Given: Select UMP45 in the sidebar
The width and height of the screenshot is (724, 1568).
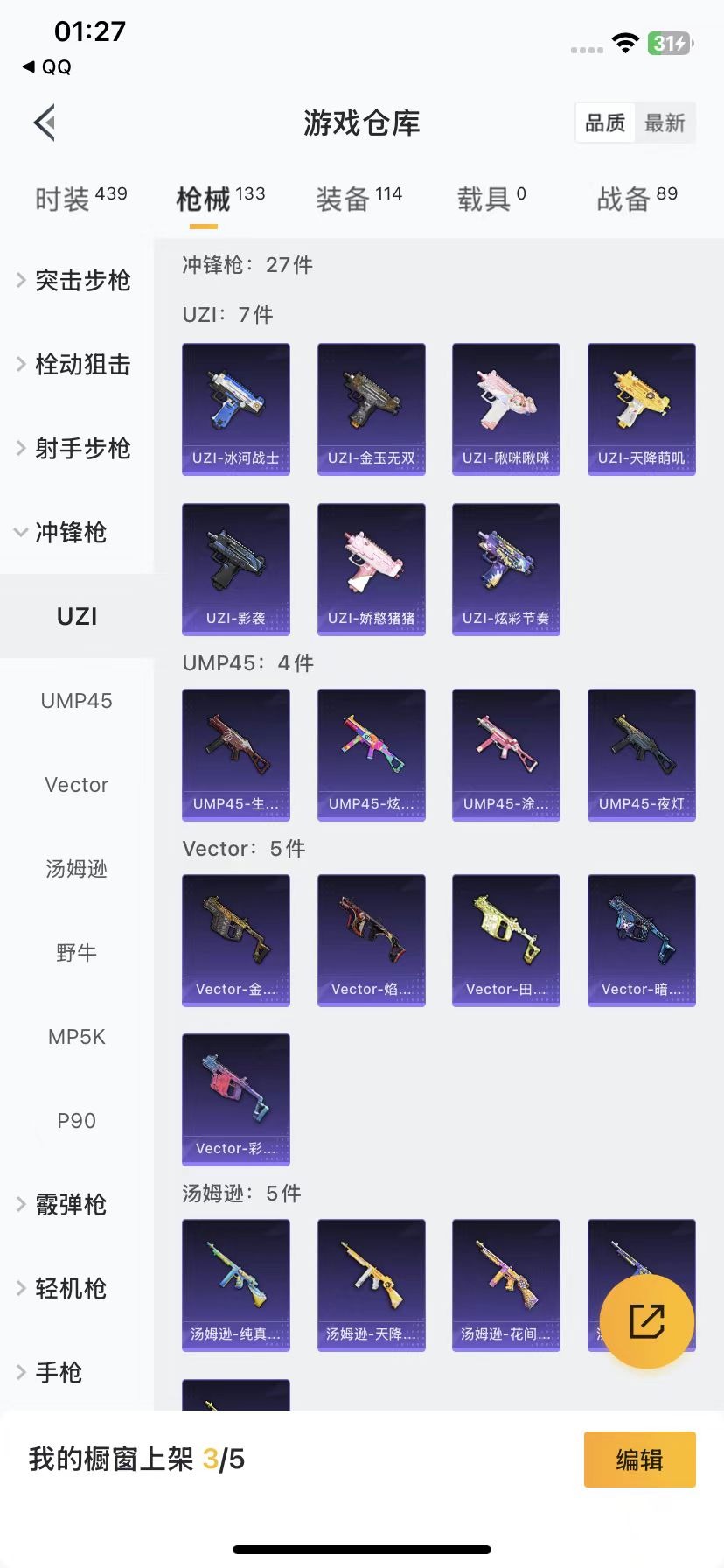Looking at the screenshot, I should pyautogui.click(x=77, y=701).
